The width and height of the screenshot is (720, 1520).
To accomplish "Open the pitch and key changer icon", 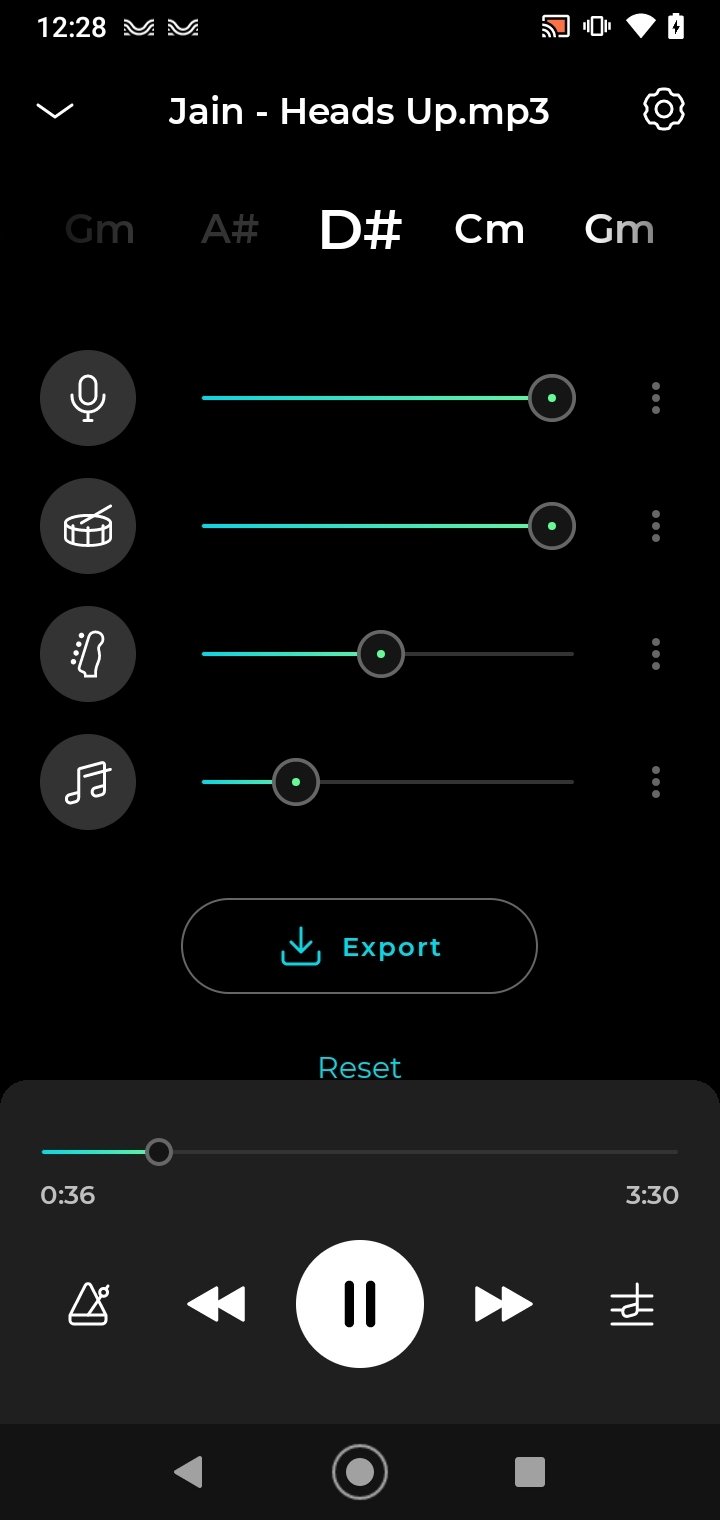I will 632,1304.
